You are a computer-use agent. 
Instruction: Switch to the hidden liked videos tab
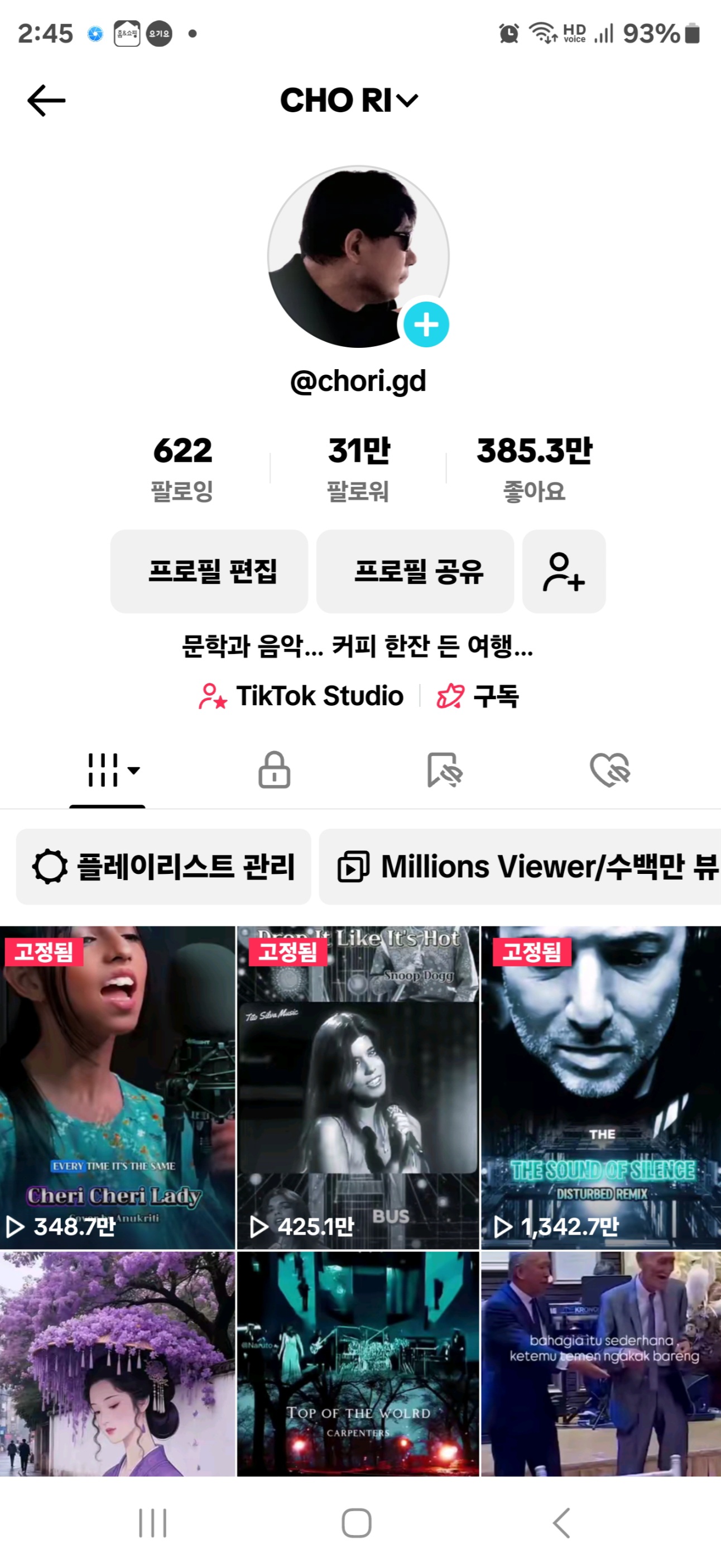[611, 770]
